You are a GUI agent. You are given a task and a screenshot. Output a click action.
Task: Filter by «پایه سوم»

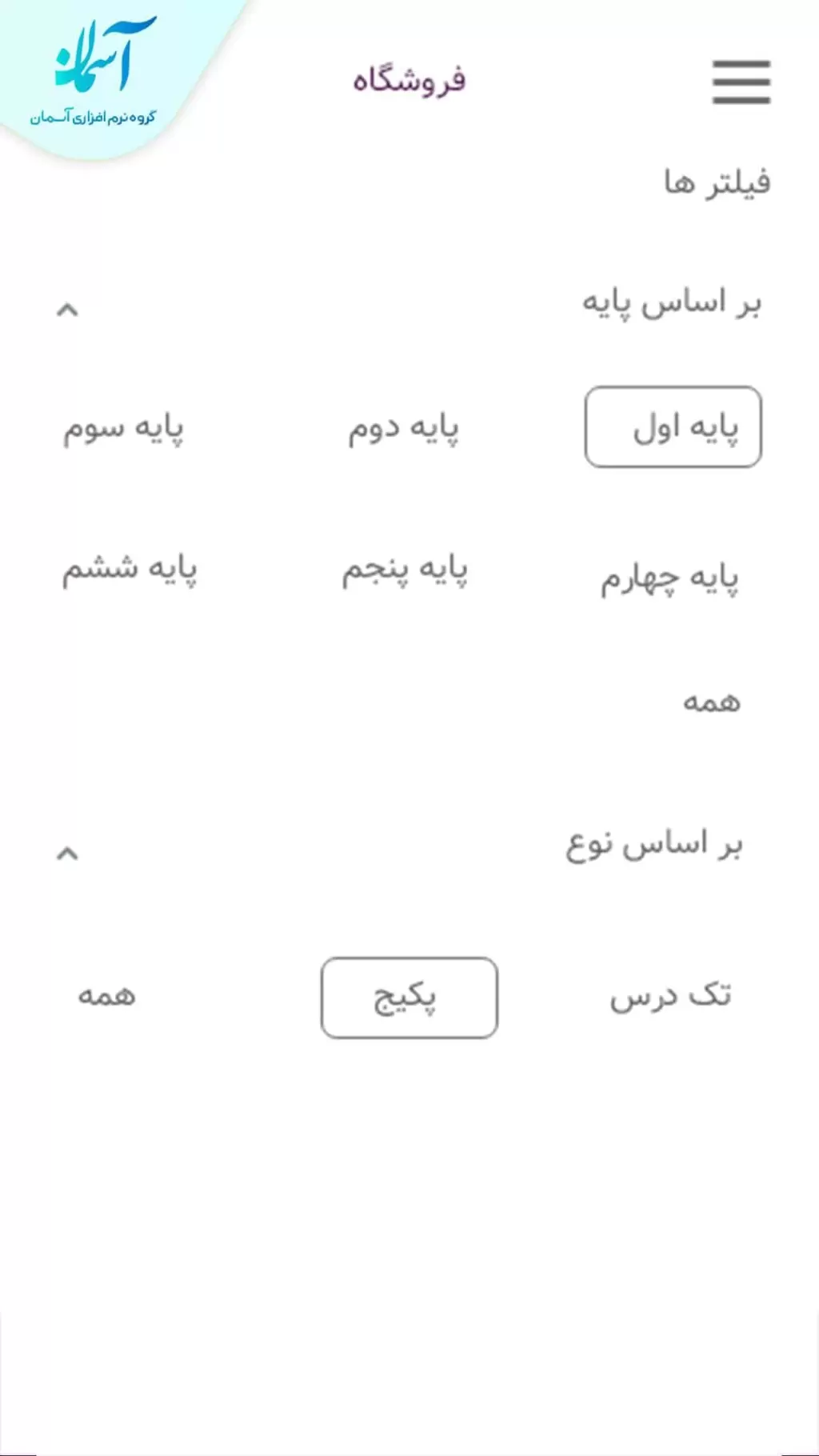[124, 429]
